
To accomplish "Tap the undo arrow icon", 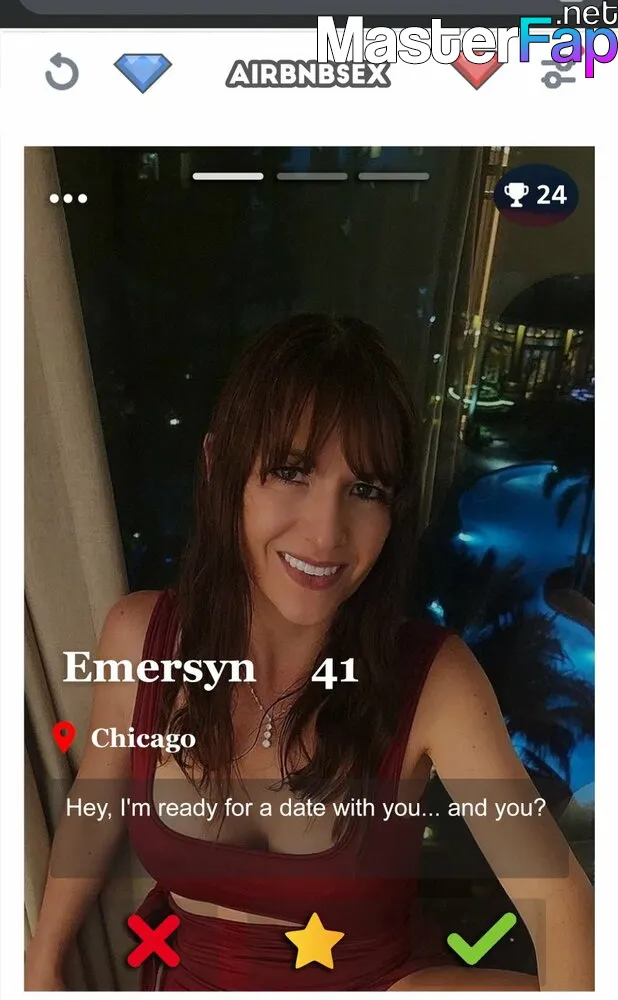I will pyautogui.click(x=63, y=72).
